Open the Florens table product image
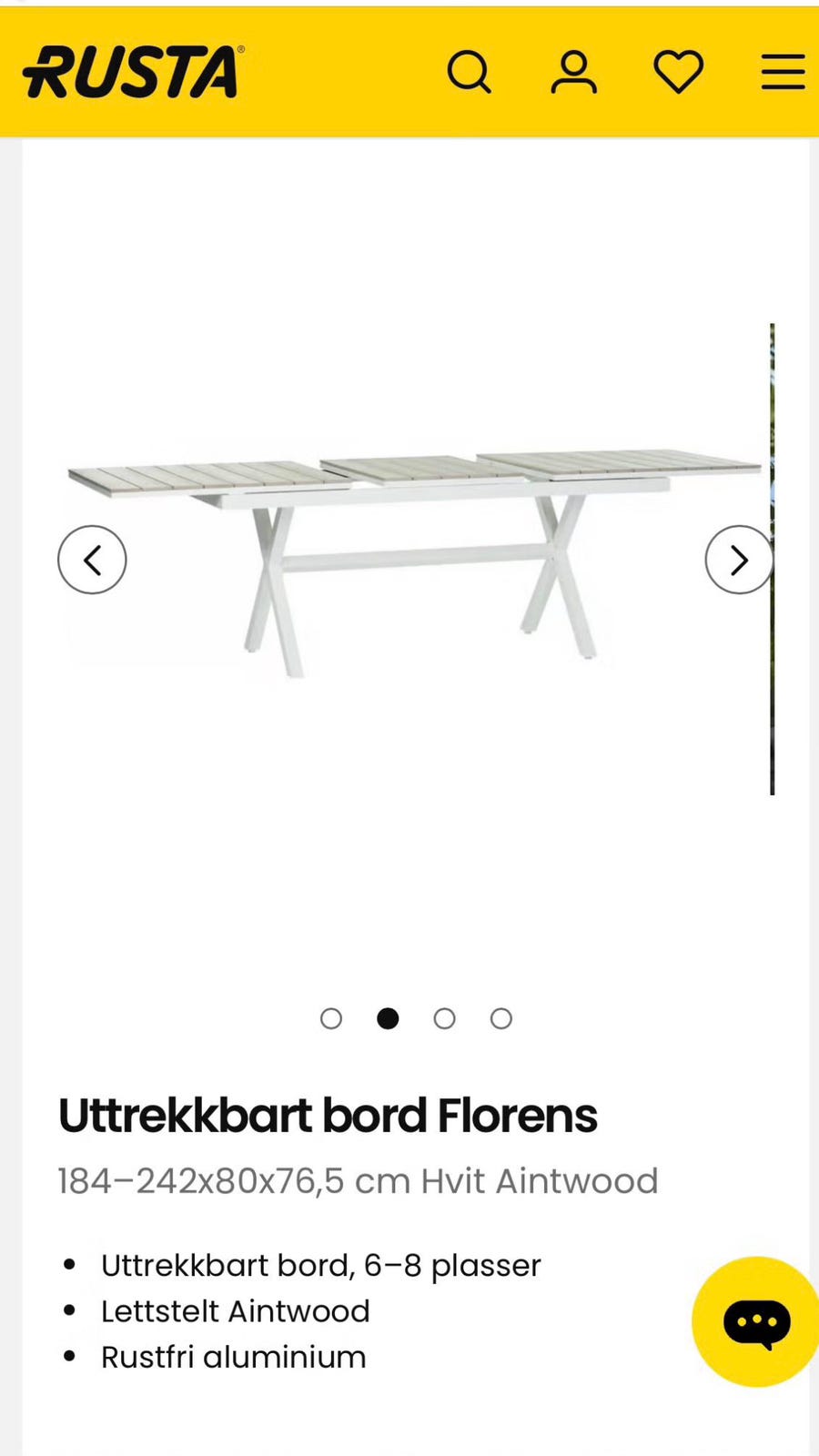819x1456 pixels. (414, 560)
